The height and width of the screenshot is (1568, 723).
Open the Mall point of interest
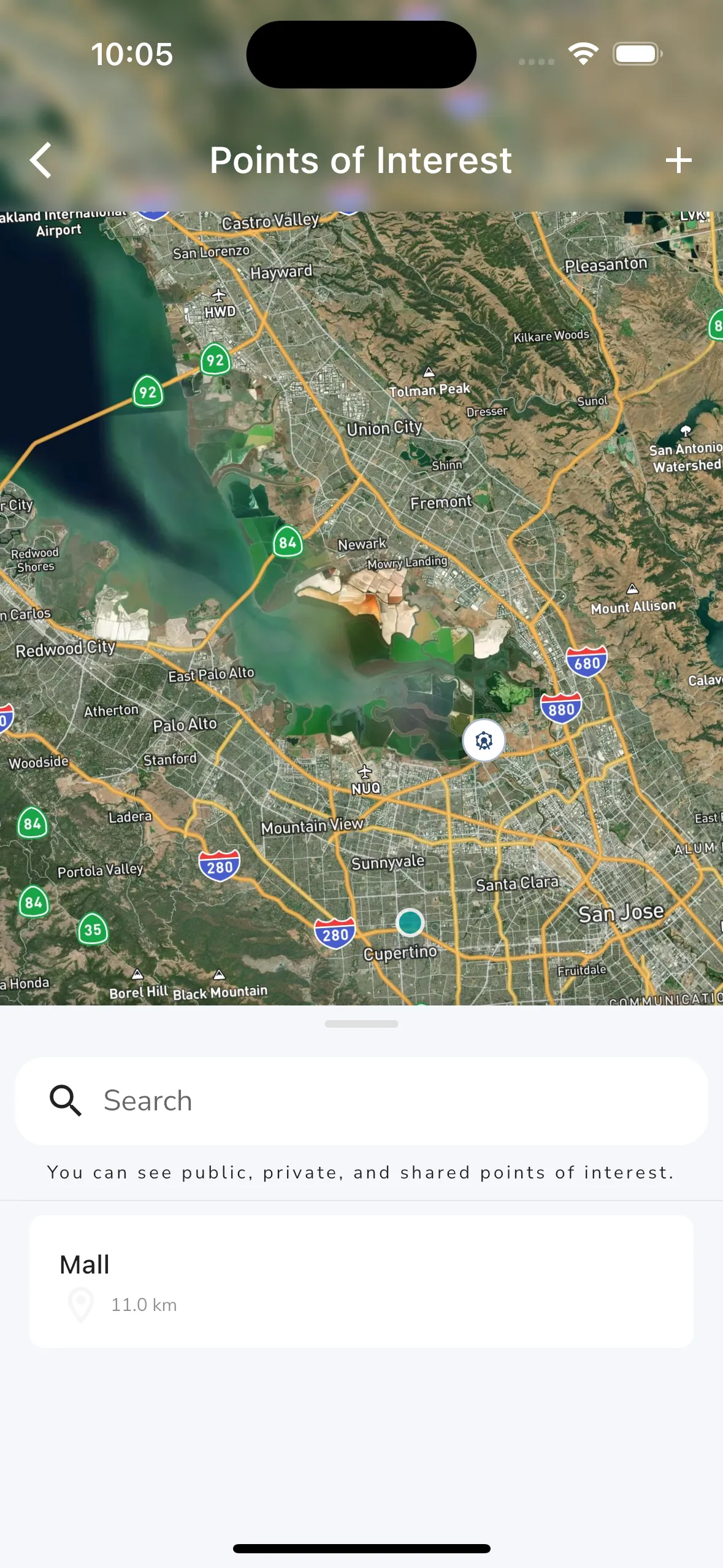tap(361, 1281)
